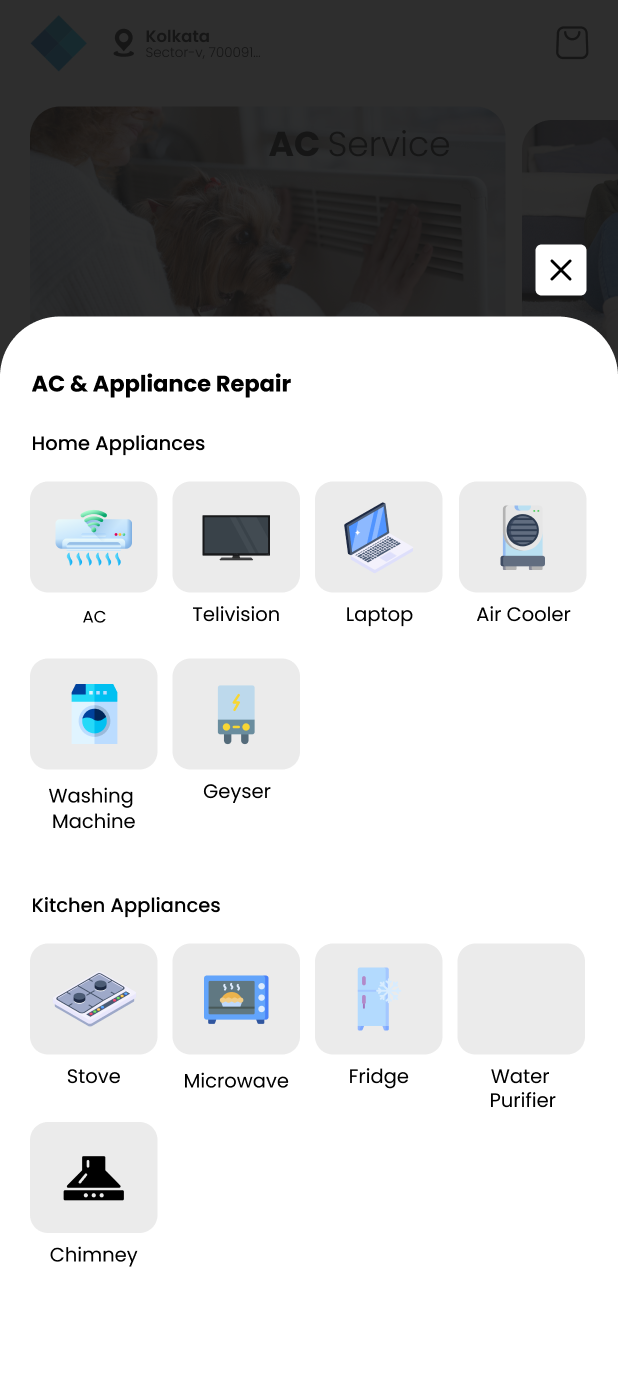This screenshot has height=1376, width=618.
Task: Select the Fridge tile
Action: coord(379,999)
